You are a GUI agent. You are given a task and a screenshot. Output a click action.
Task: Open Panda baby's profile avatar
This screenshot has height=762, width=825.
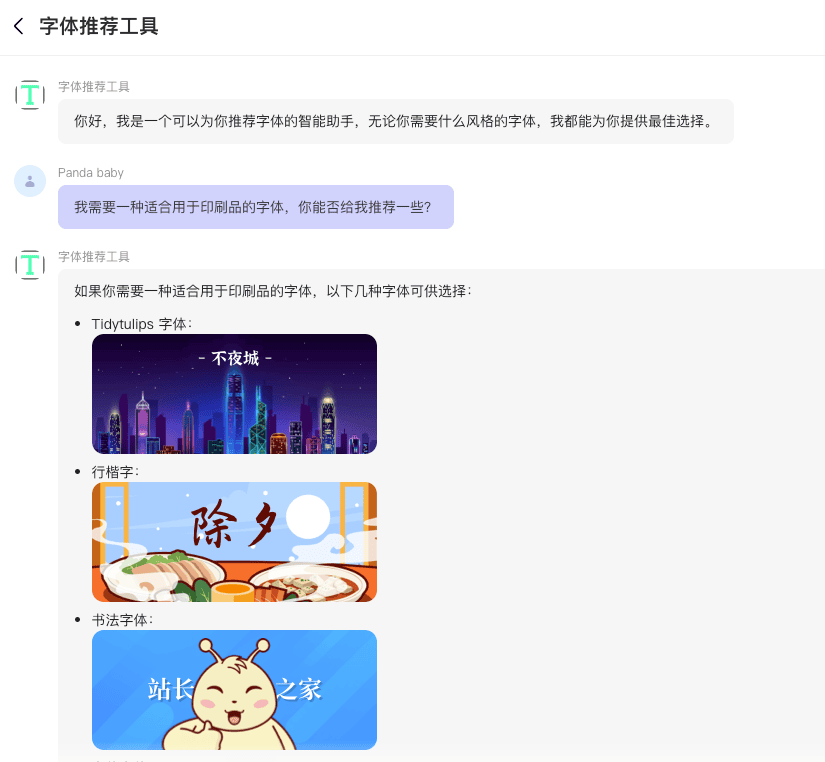30,181
